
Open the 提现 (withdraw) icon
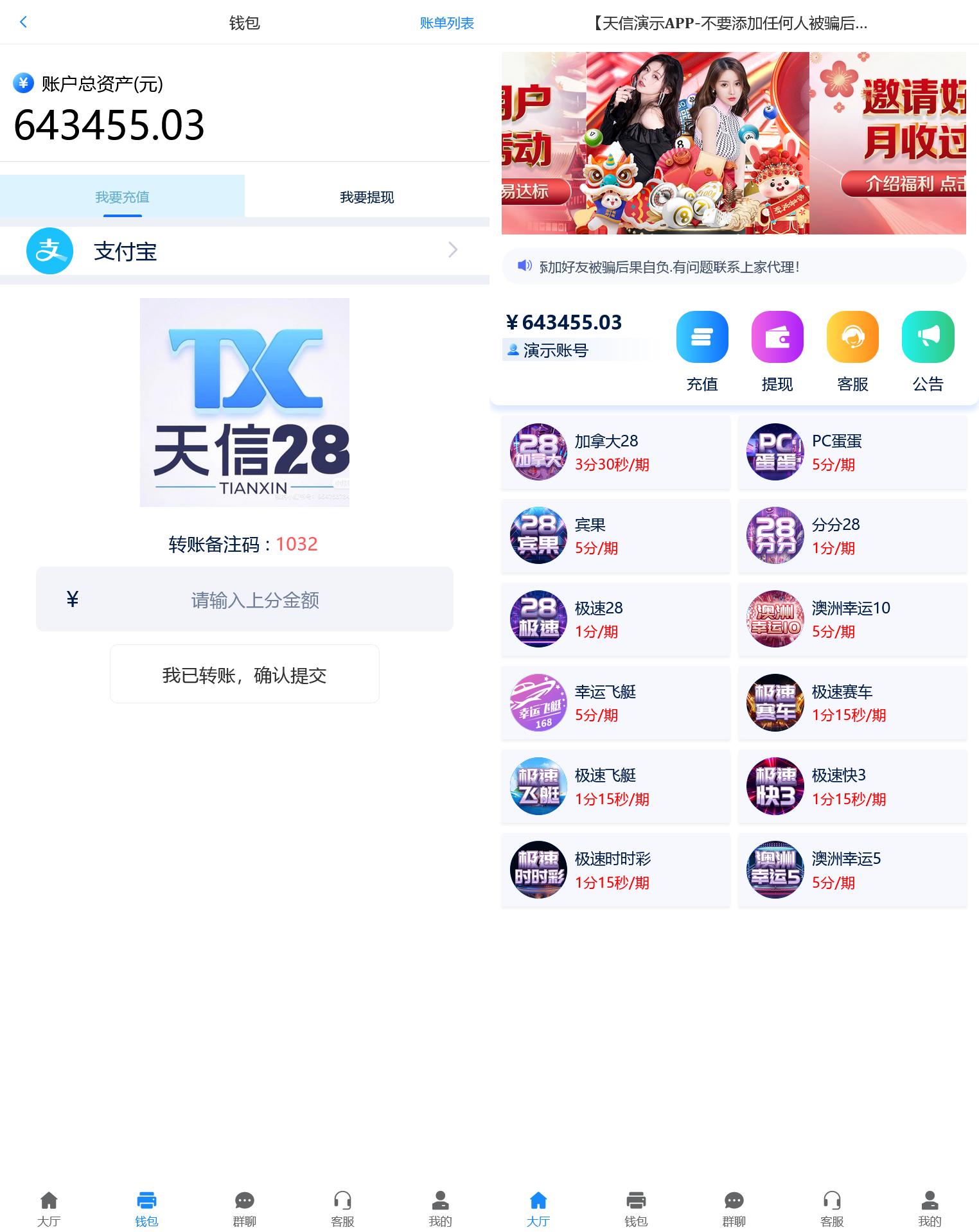point(777,337)
